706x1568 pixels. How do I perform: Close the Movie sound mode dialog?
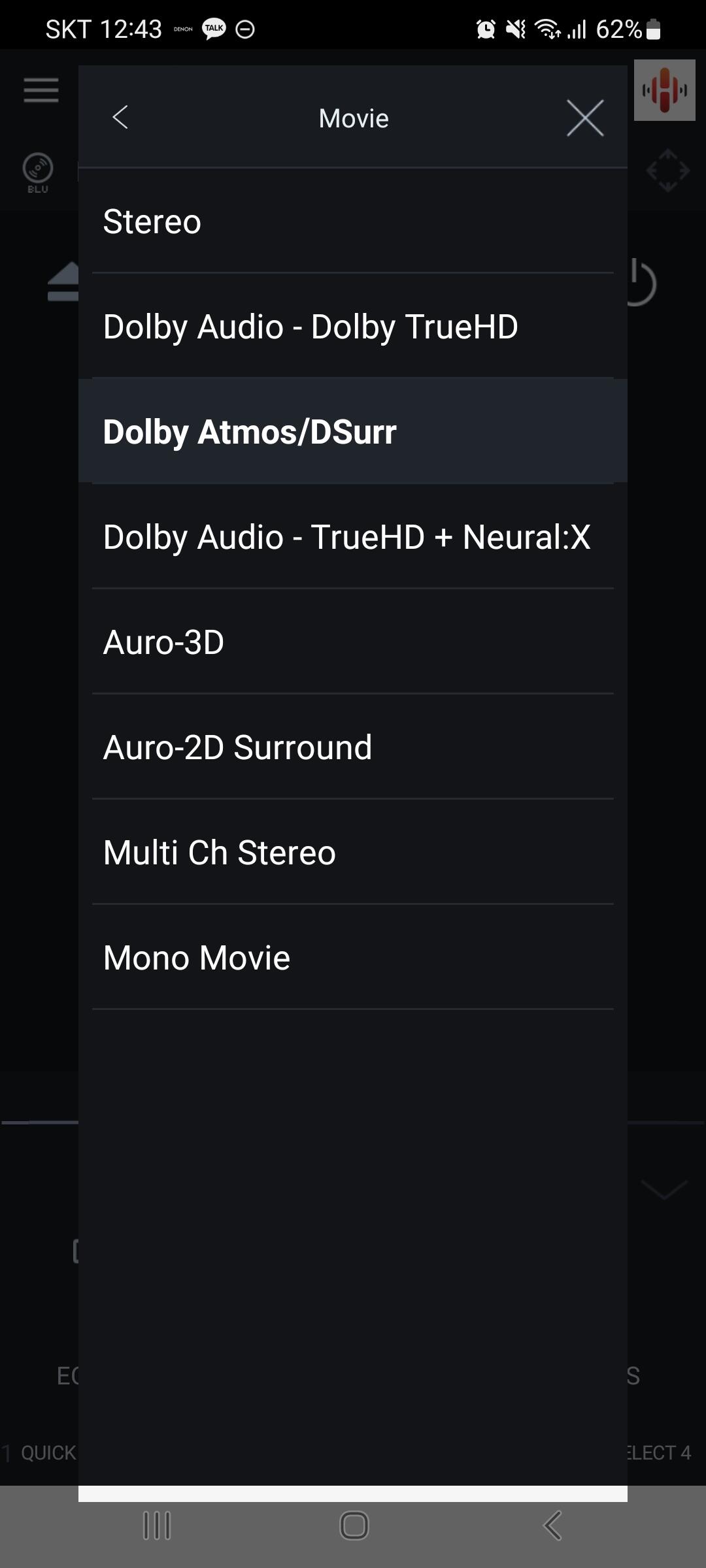[585, 118]
